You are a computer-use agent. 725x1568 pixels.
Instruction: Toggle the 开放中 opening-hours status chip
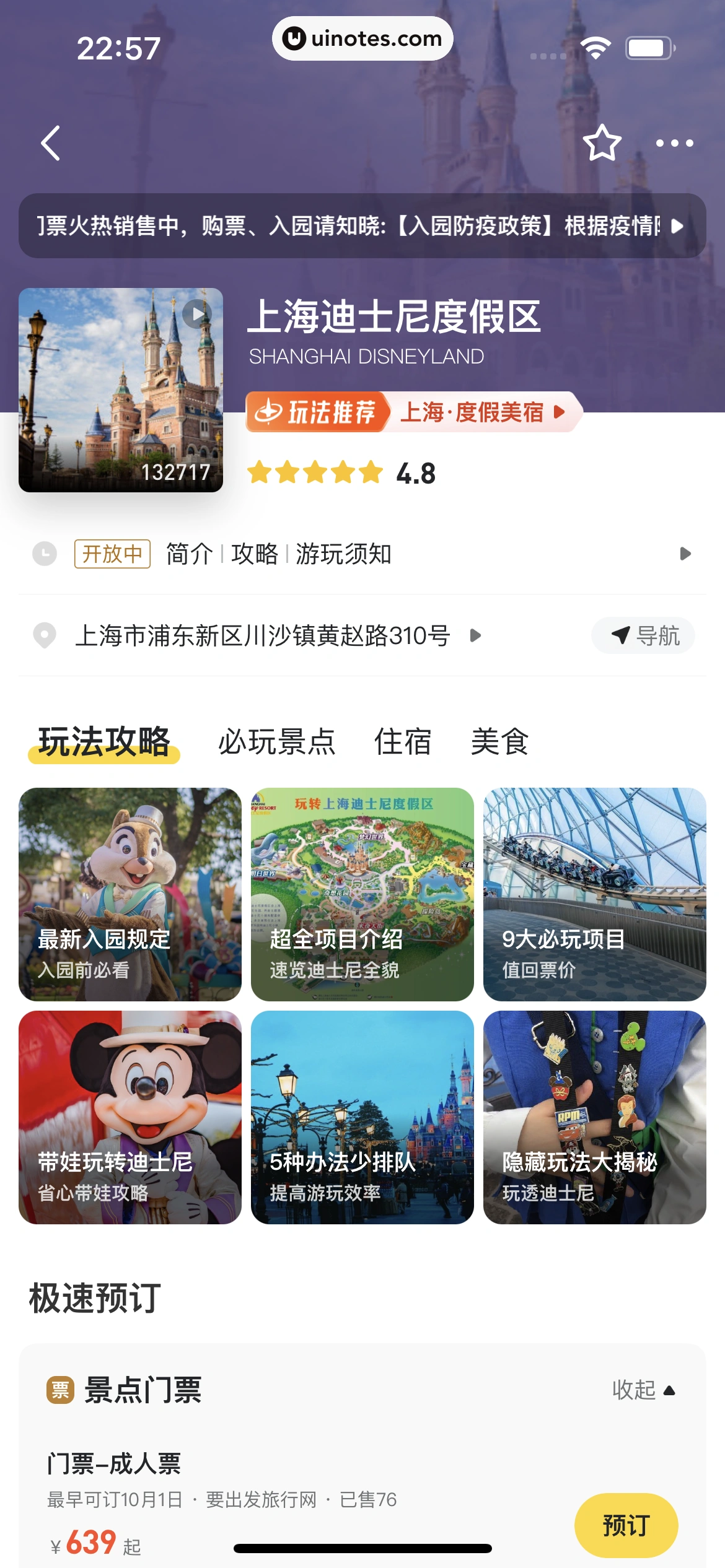[x=112, y=554]
